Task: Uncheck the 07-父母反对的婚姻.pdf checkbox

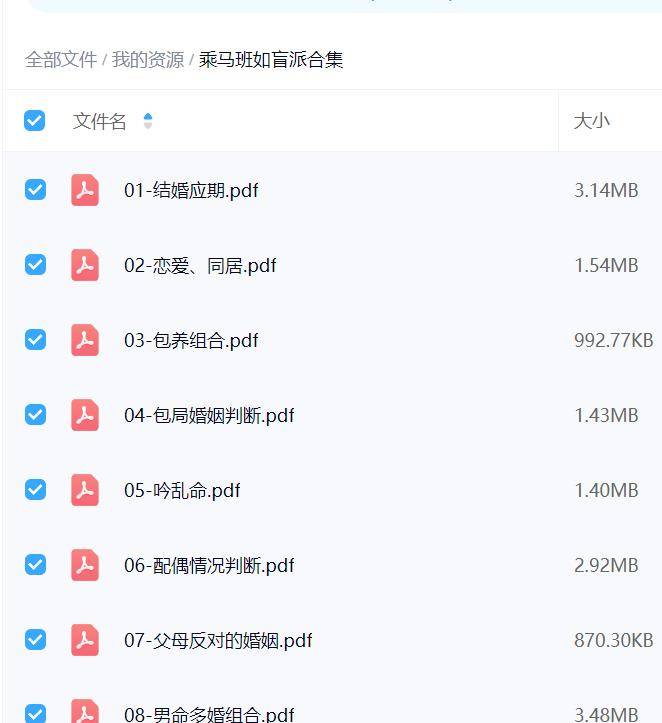Action: (x=35, y=640)
